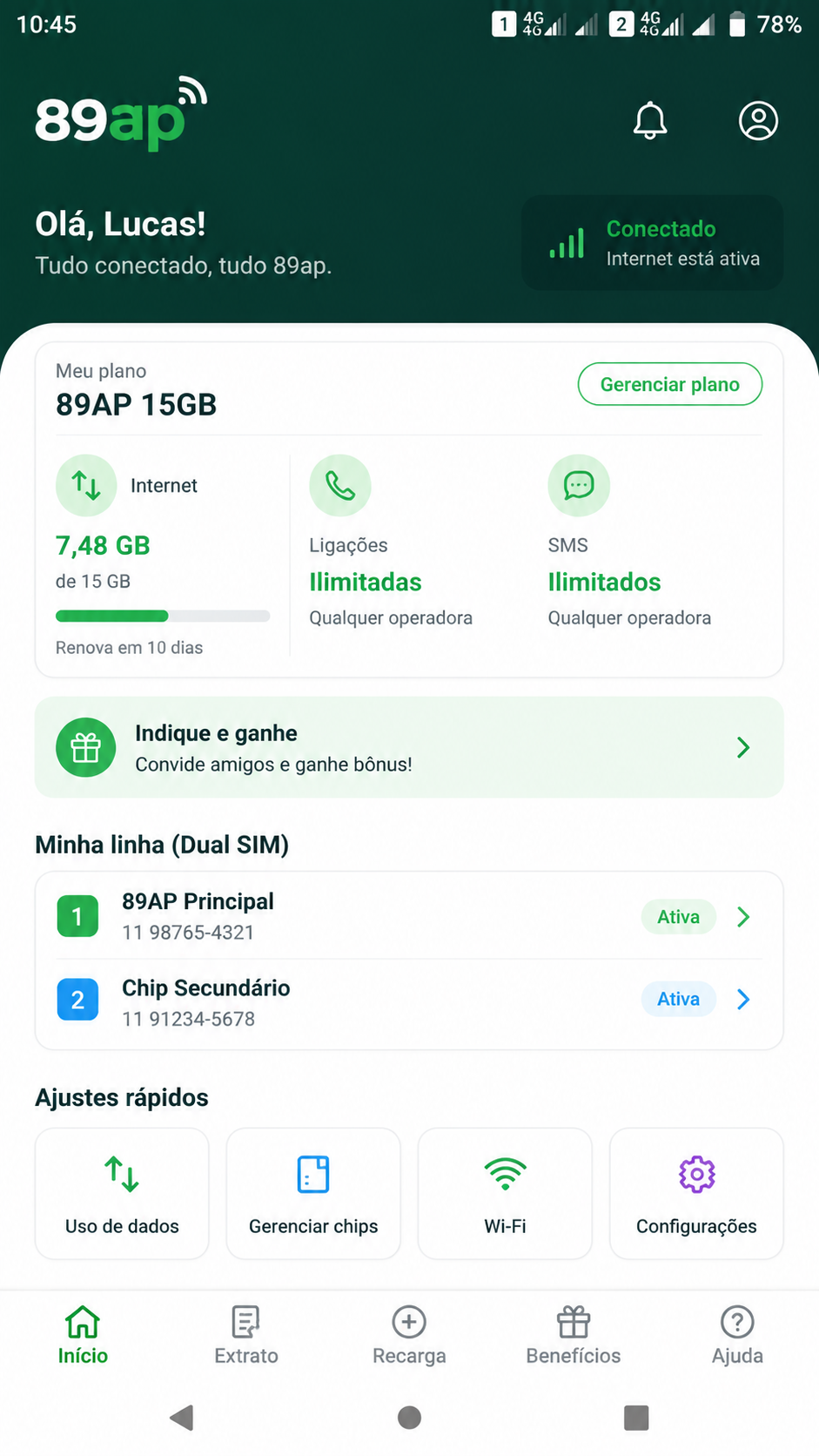819x1456 pixels.
Task: Open the 89AP Principal line
Action: coord(409,916)
